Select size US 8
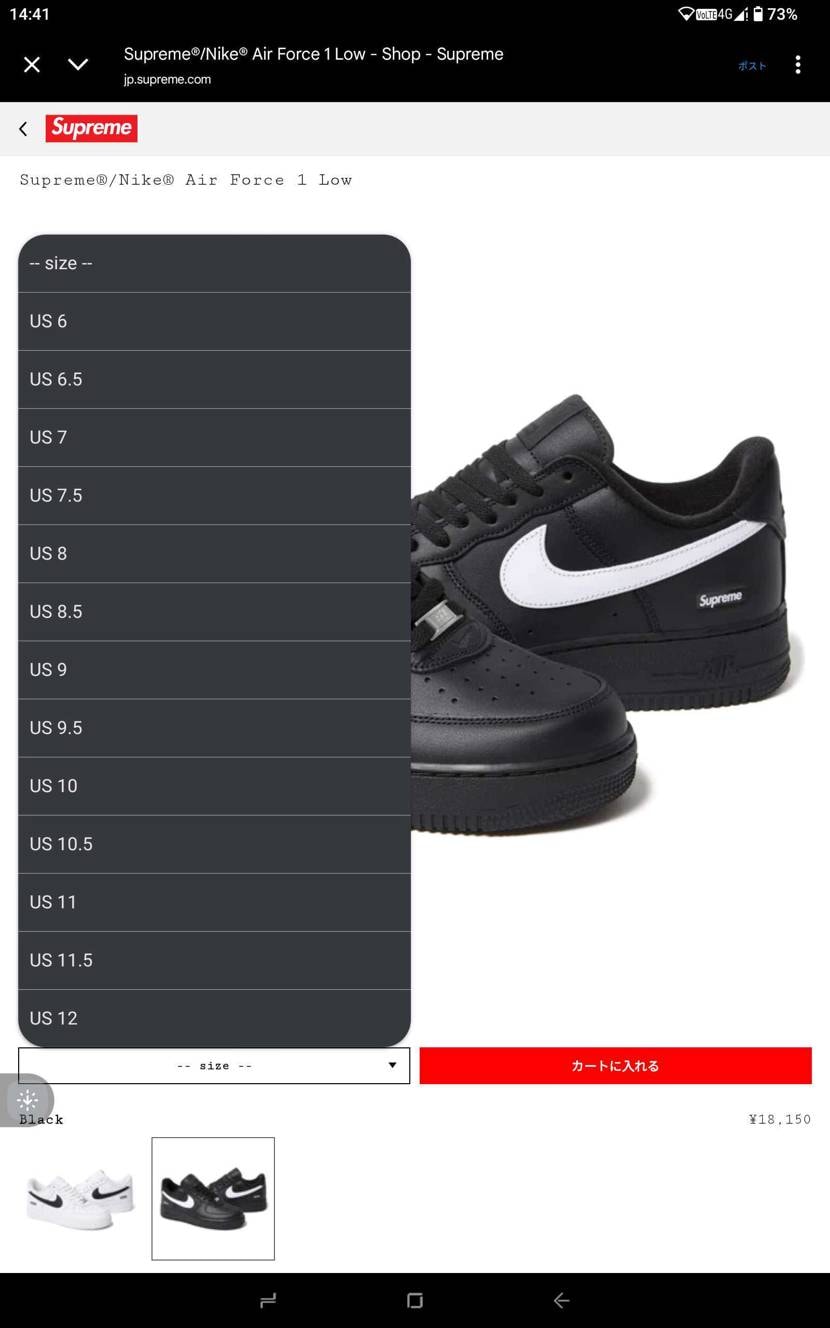The image size is (830, 1328). click(214, 553)
